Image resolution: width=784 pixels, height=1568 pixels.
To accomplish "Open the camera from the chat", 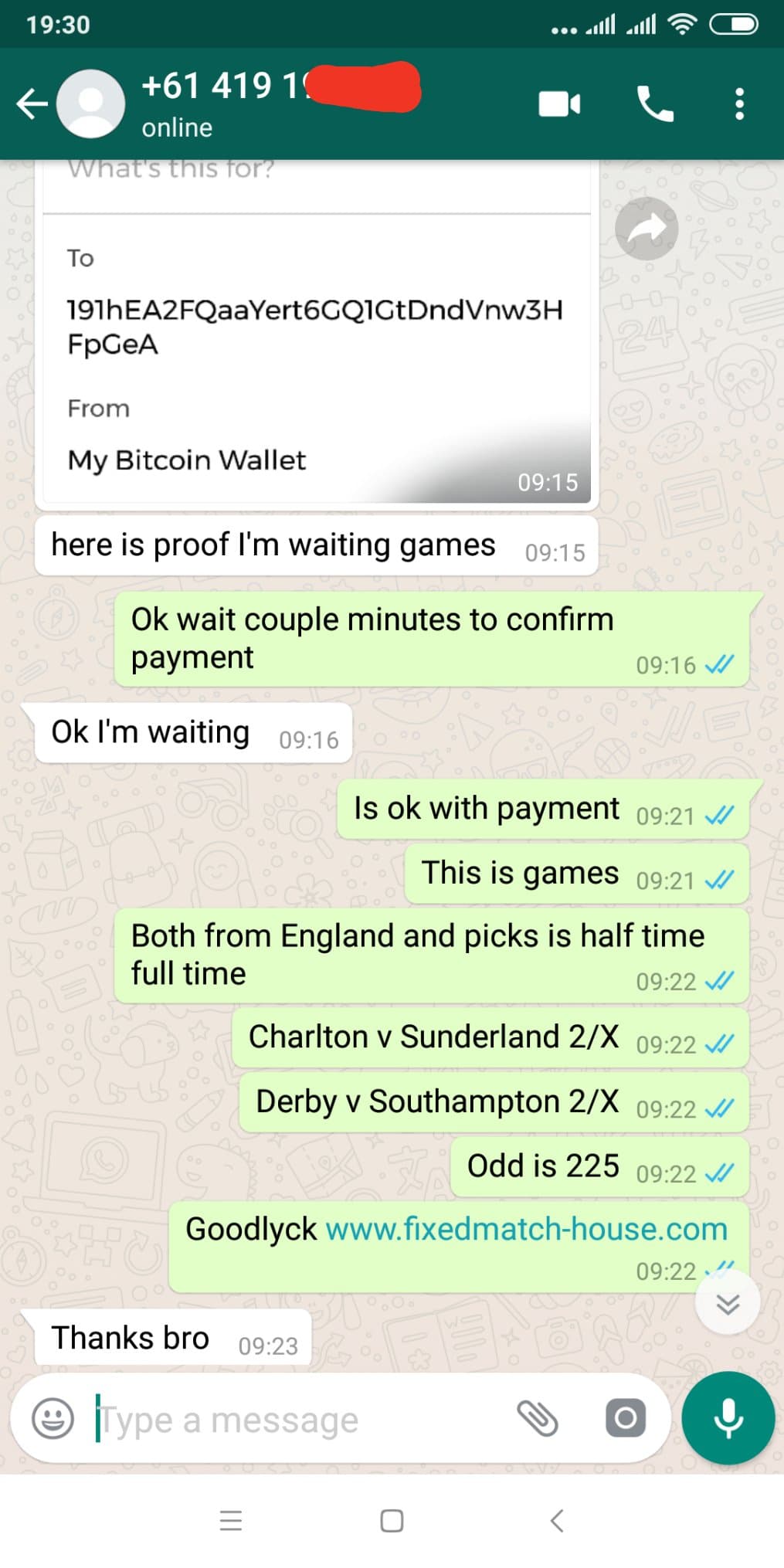I will tap(625, 1418).
